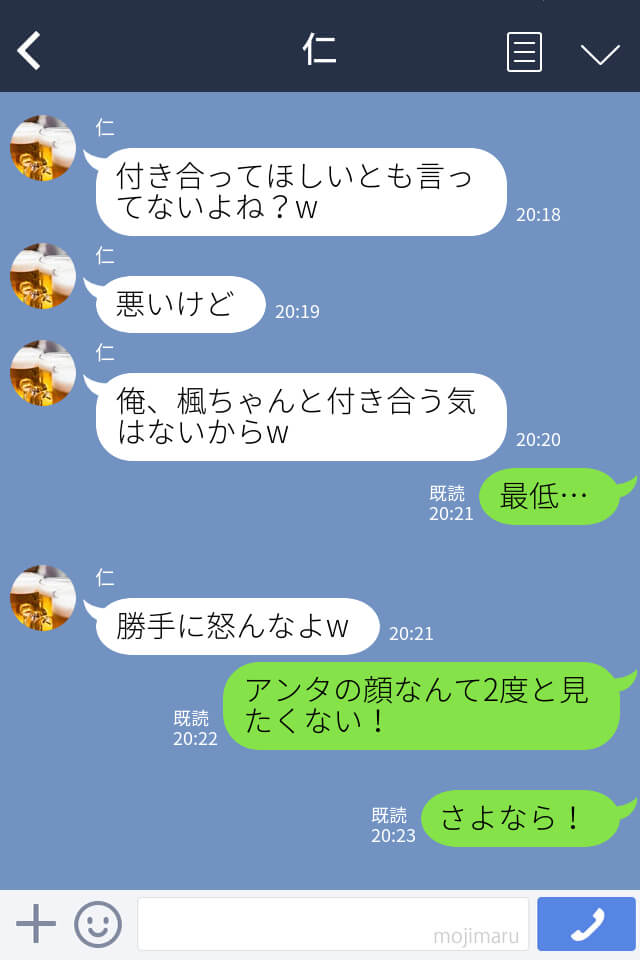Open the plus attachment menu
Viewport: 640px width, 960px height.
tap(36, 924)
